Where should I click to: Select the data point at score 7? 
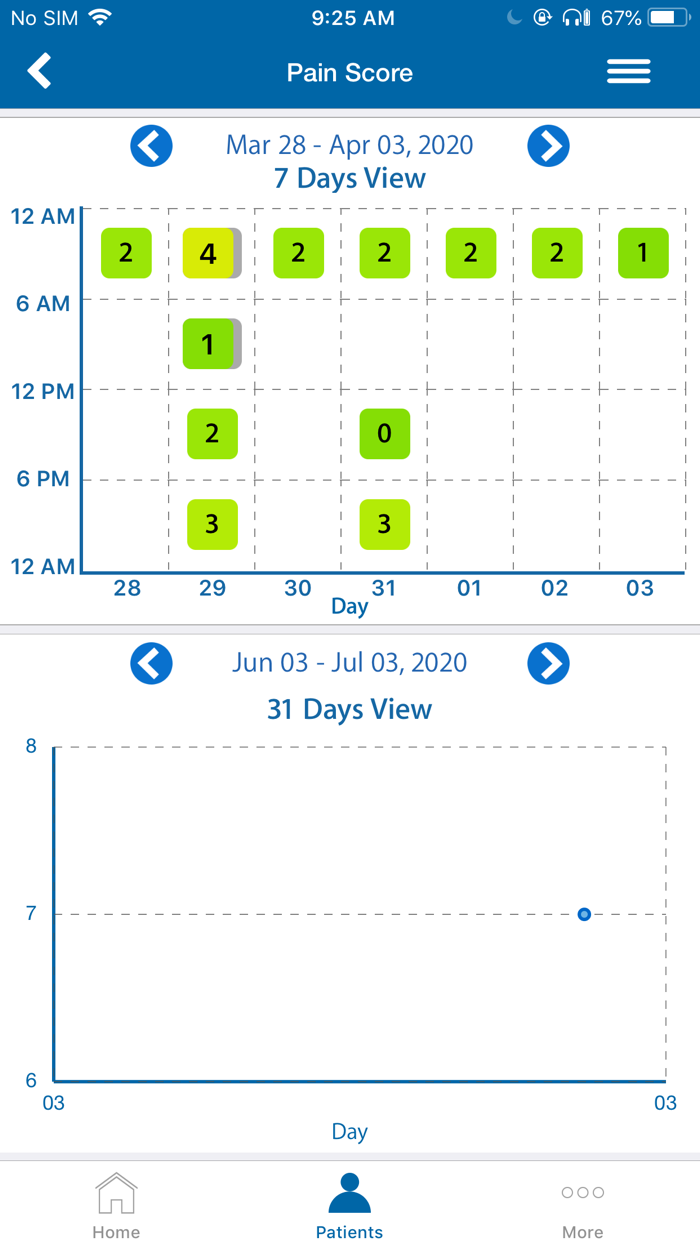pos(584,914)
